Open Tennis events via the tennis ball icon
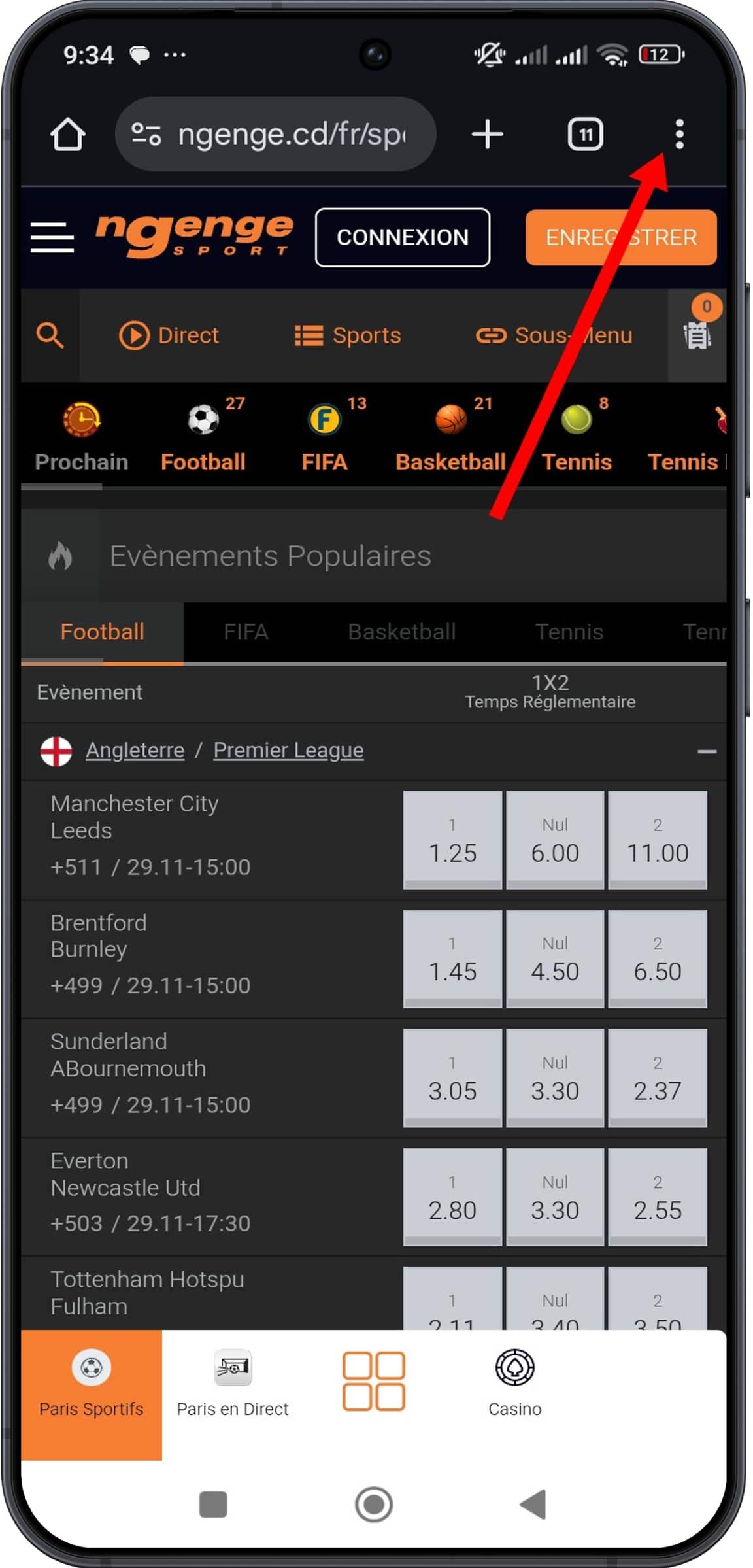Screen dimensions: 753x1568 pyautogui.click(x=576, y=419)
